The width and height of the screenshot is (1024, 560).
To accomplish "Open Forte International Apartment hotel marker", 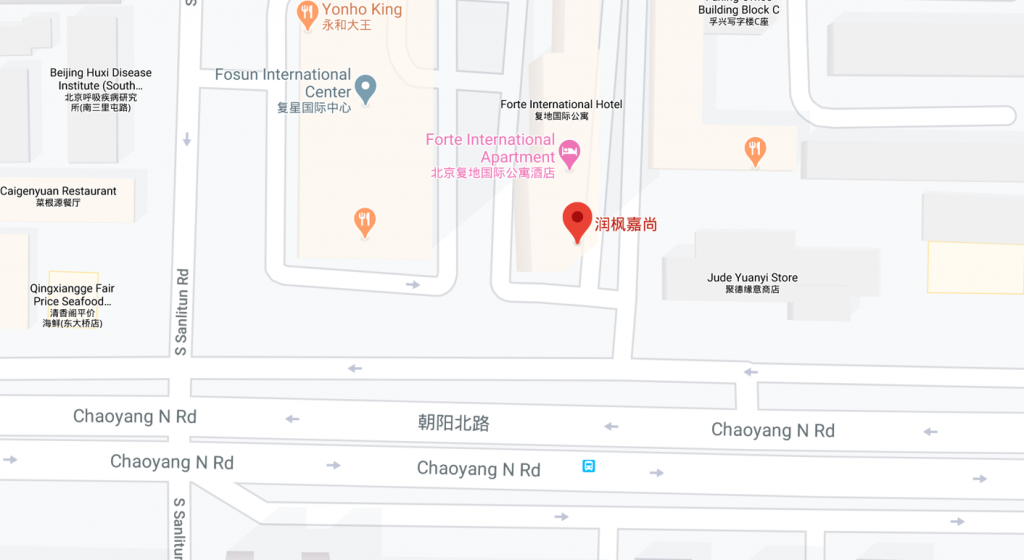I will (x=569, y=153).
